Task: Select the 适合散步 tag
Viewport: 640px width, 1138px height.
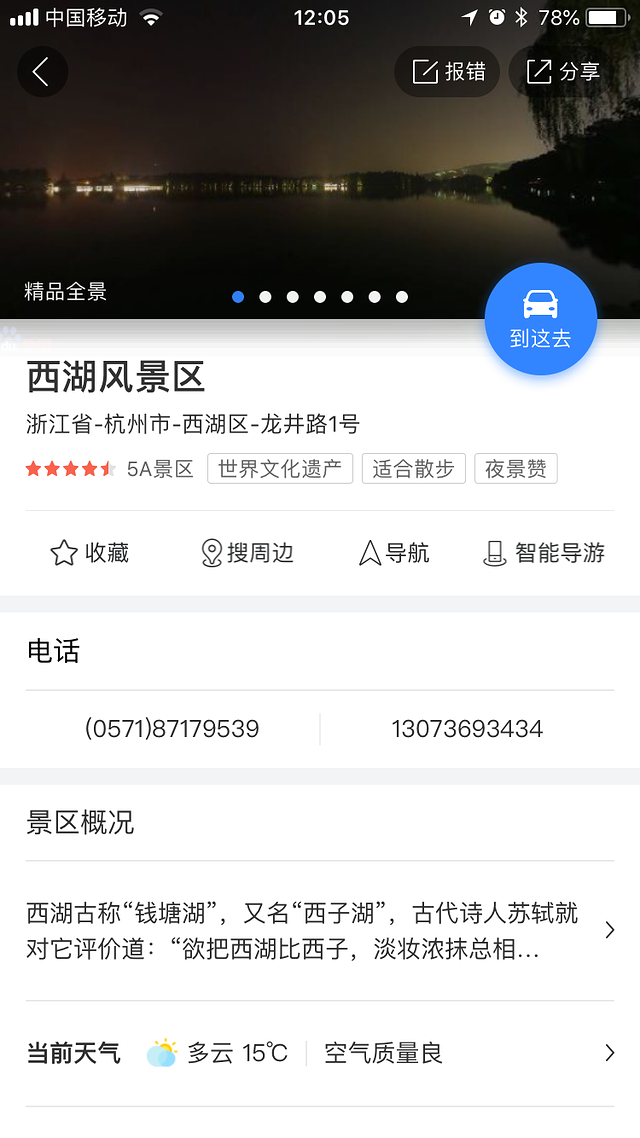Action: [x=413, y=468]
